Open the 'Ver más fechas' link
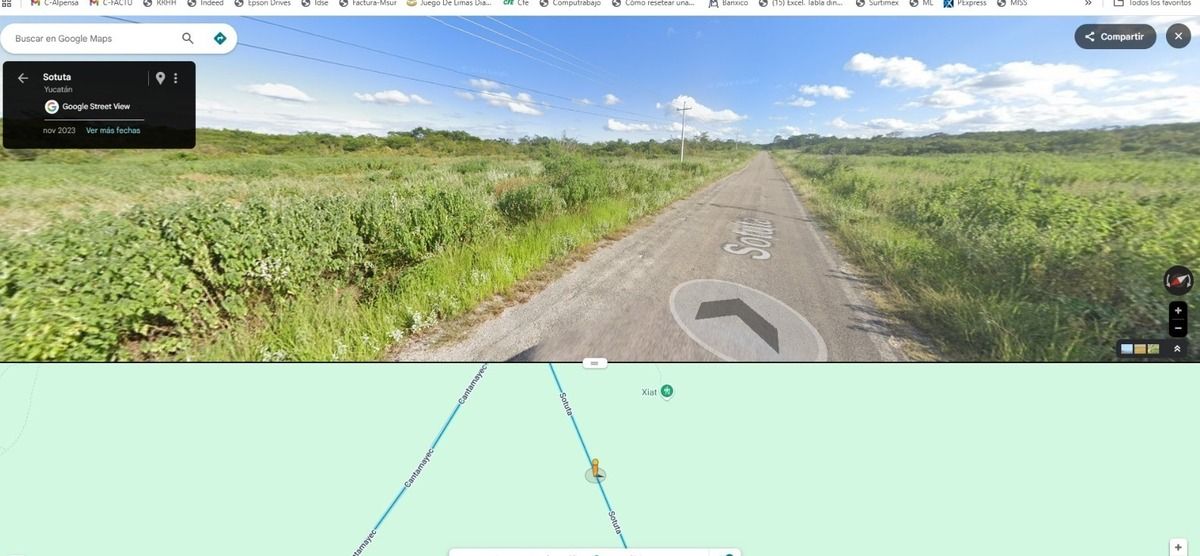1200x556 pixels. tap(113, 130)
